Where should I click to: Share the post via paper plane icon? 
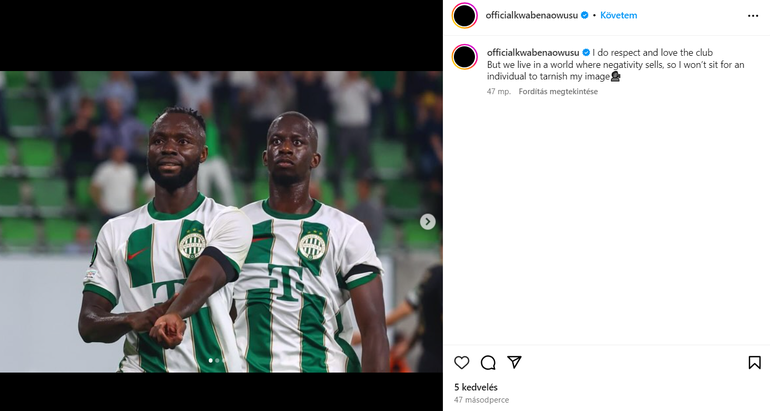point(514,363)
